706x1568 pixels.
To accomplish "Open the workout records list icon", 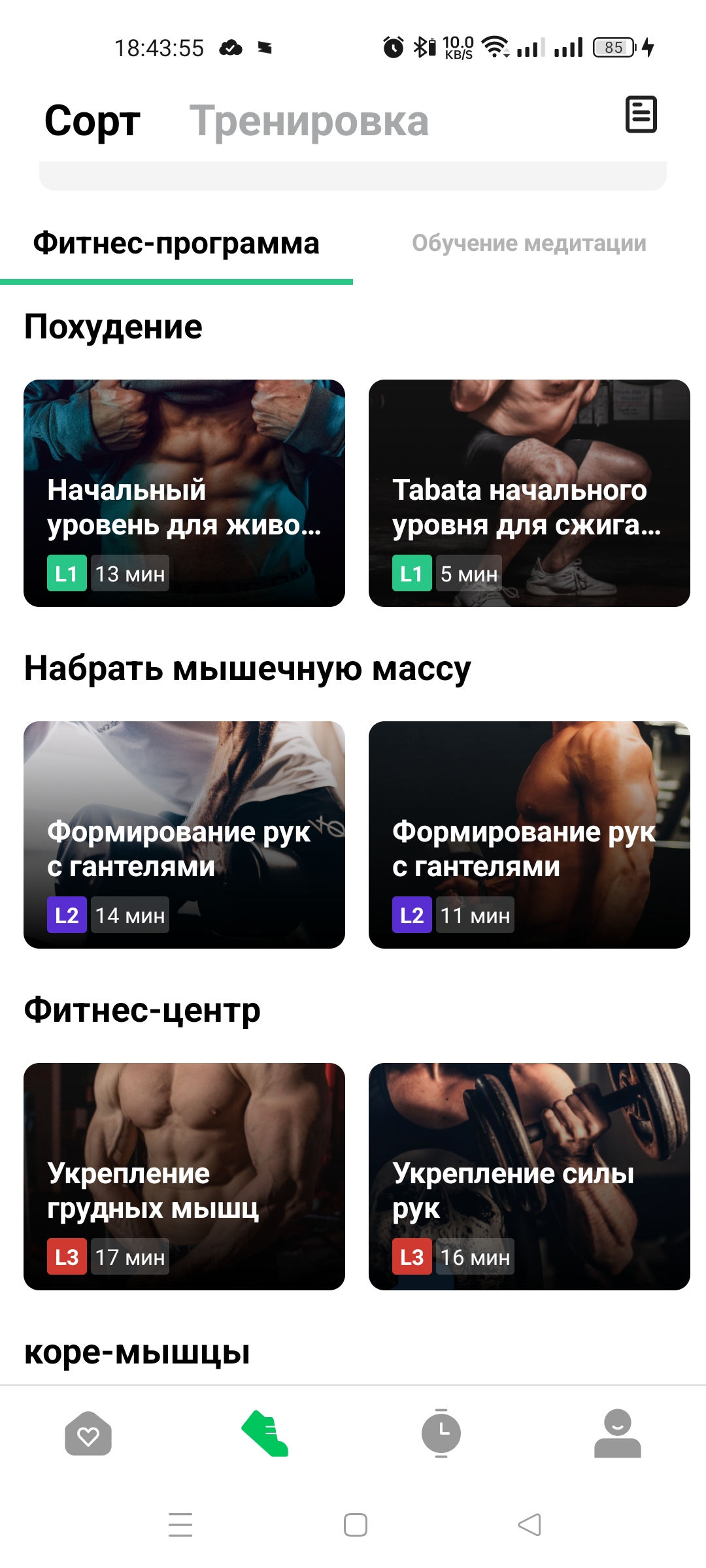I will [x=641, y=115].
